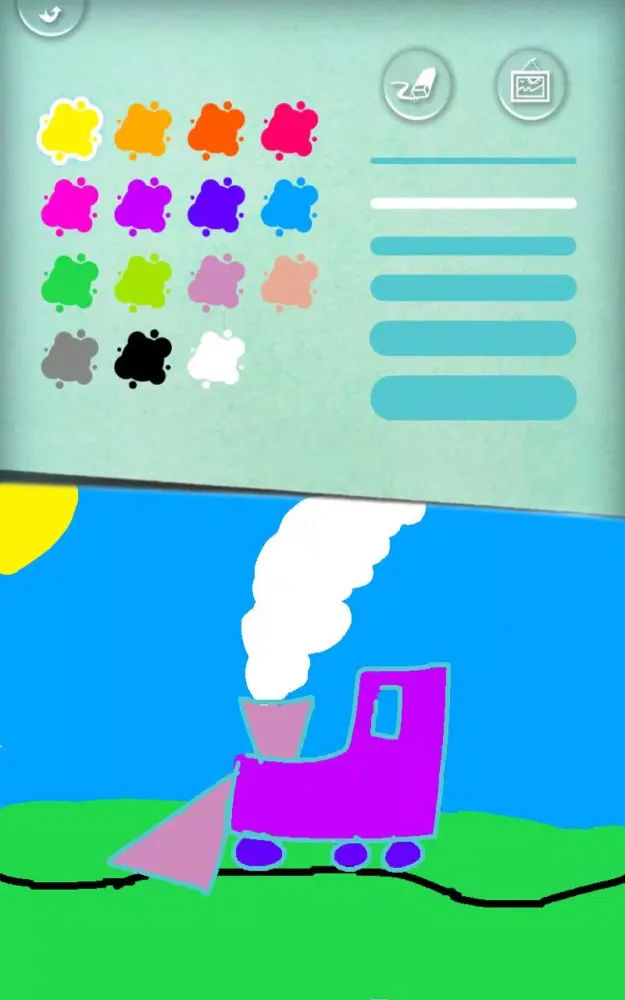The image size is (625, 1000).
Task: Pick the hot pink color
Action: 290,131
